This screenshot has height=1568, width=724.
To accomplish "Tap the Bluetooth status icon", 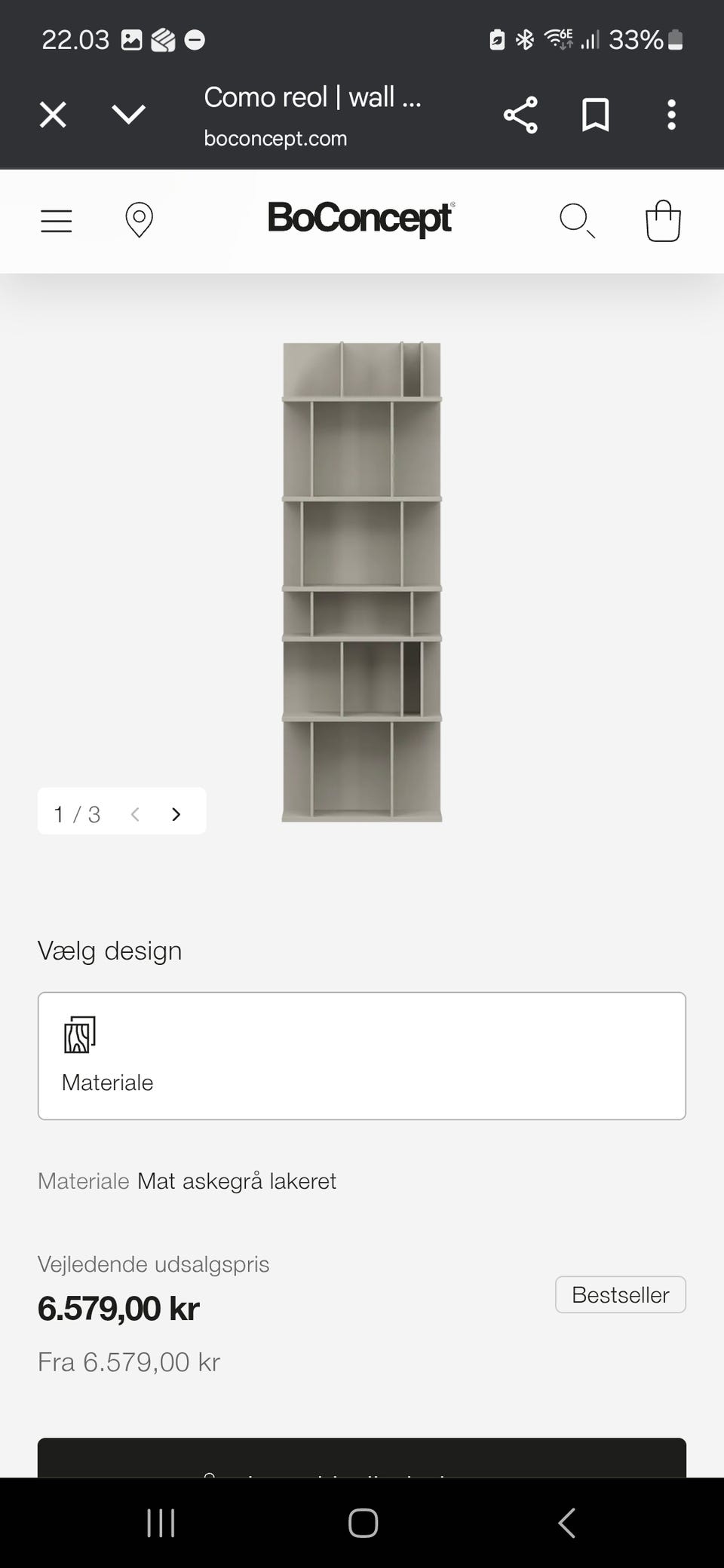I will (524, 38).
